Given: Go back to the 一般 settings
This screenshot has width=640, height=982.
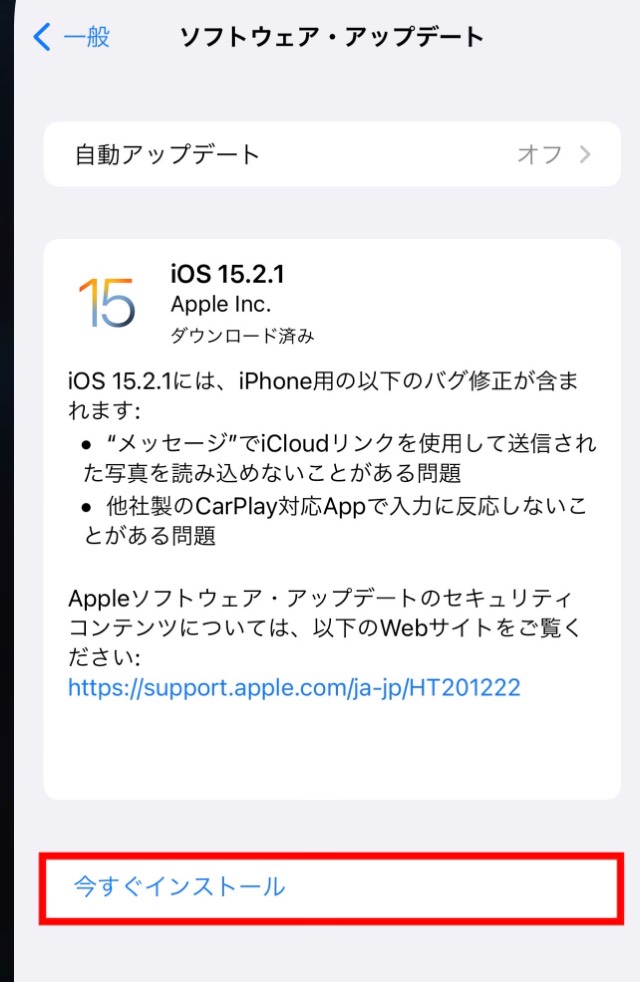Looking at the screenshot, I should click(x=71, y=38).
